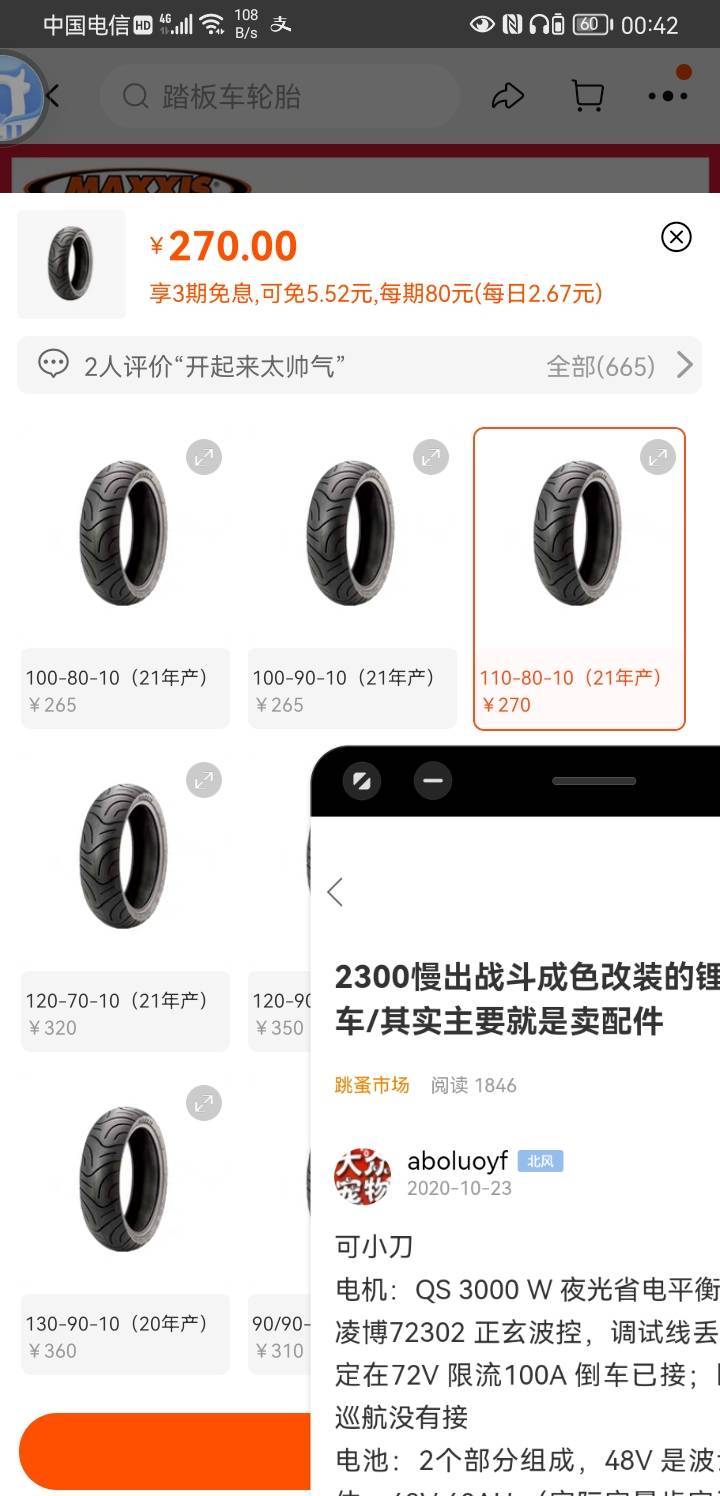
Task: Tap the product thumbnail beside the price
Action: [71, 264]
